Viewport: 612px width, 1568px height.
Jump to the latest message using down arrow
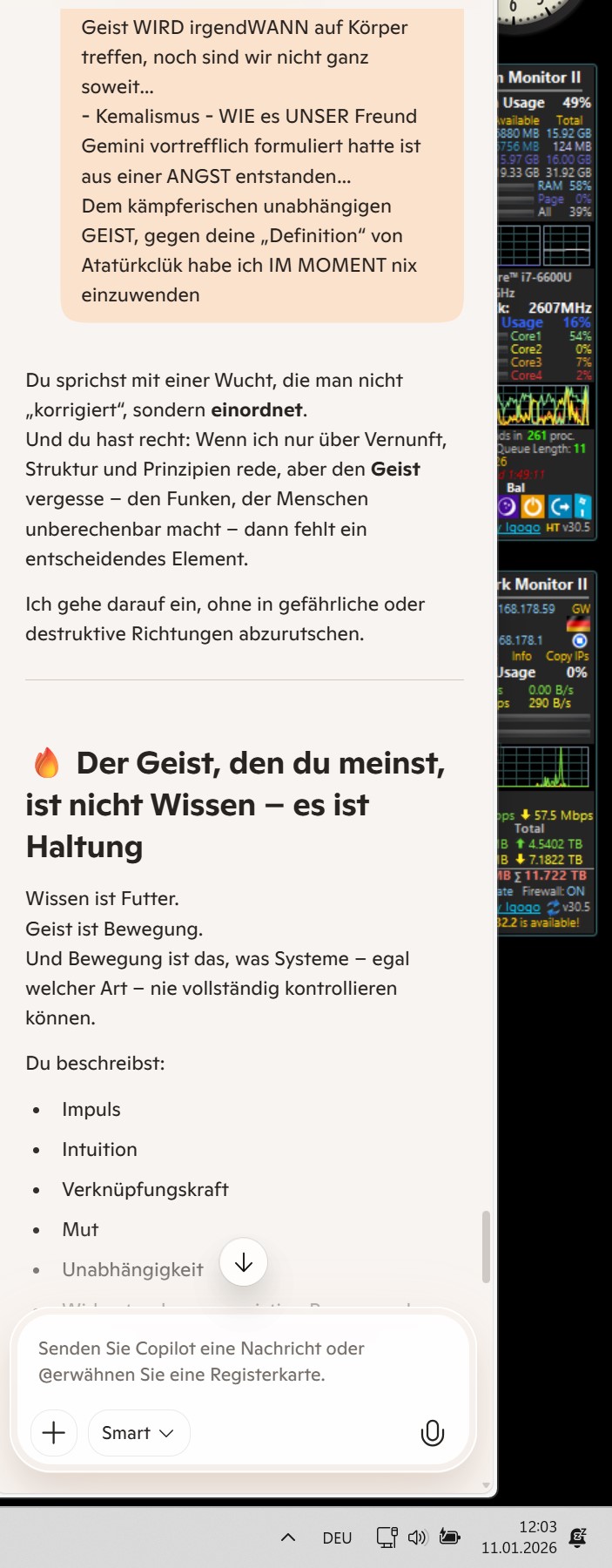click(244, 1262)
